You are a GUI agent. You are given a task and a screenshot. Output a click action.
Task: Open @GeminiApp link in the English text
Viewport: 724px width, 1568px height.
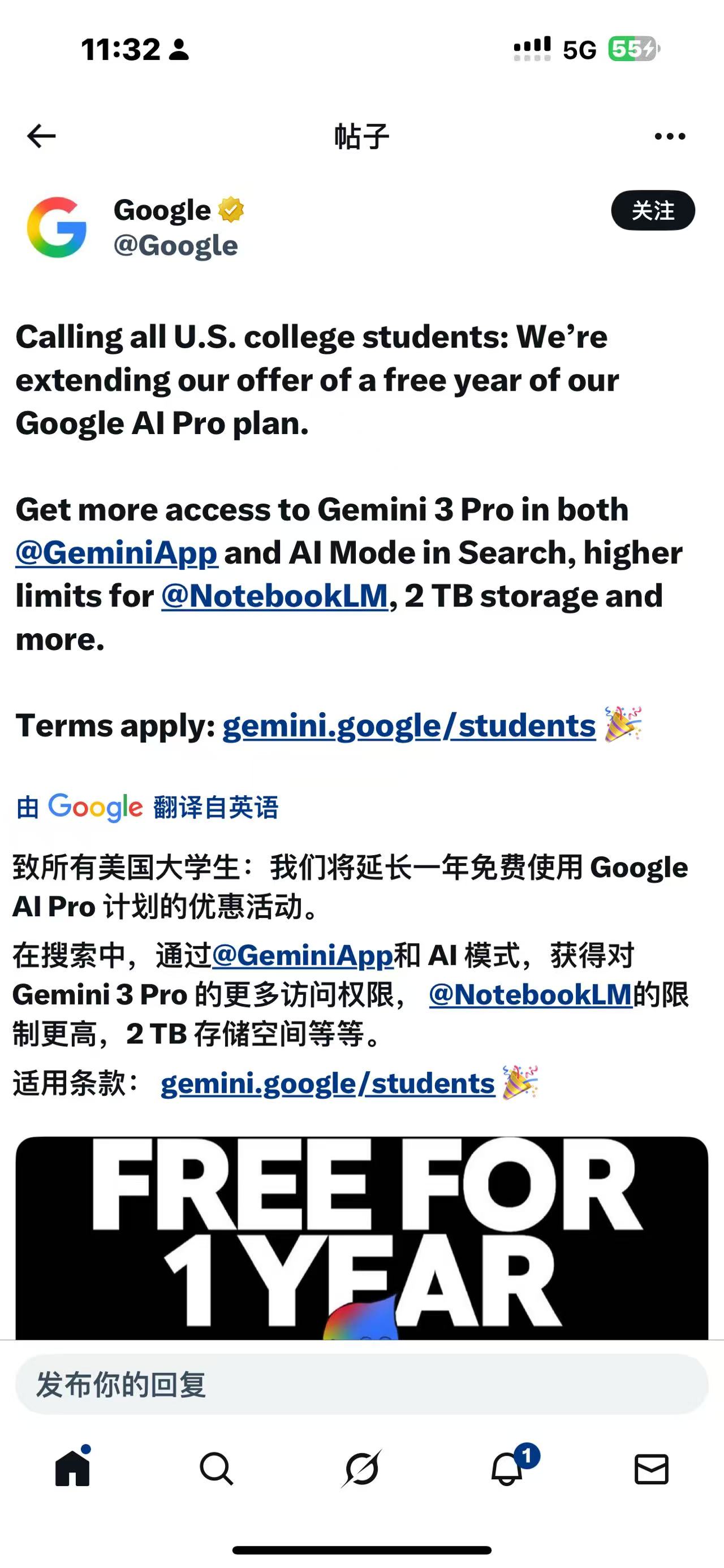[x=117, y=553]
